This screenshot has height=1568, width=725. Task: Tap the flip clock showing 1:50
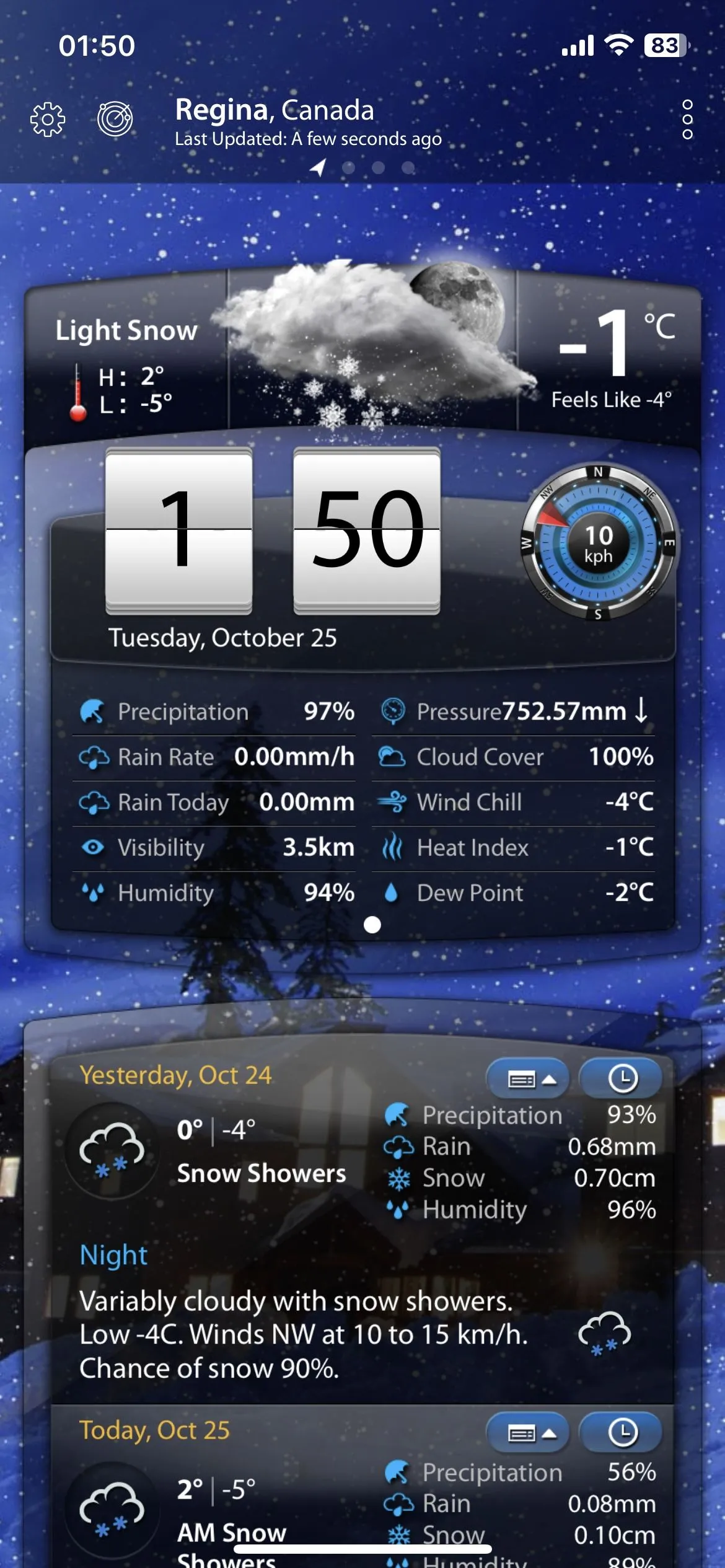pyautogui.click(x=273, y=531)
